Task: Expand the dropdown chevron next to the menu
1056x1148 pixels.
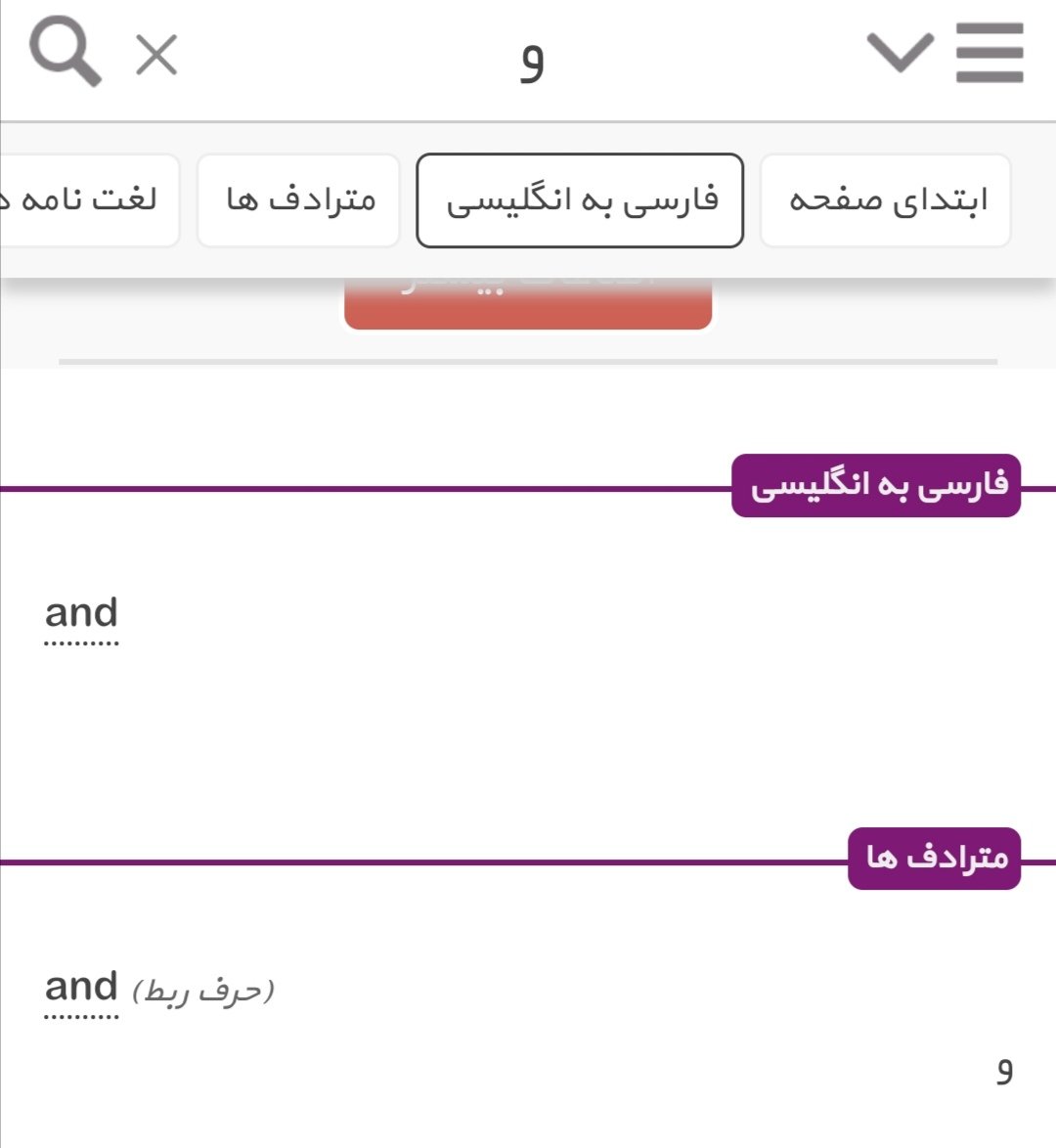Action: pyautogui.click(x=900, y=53)
